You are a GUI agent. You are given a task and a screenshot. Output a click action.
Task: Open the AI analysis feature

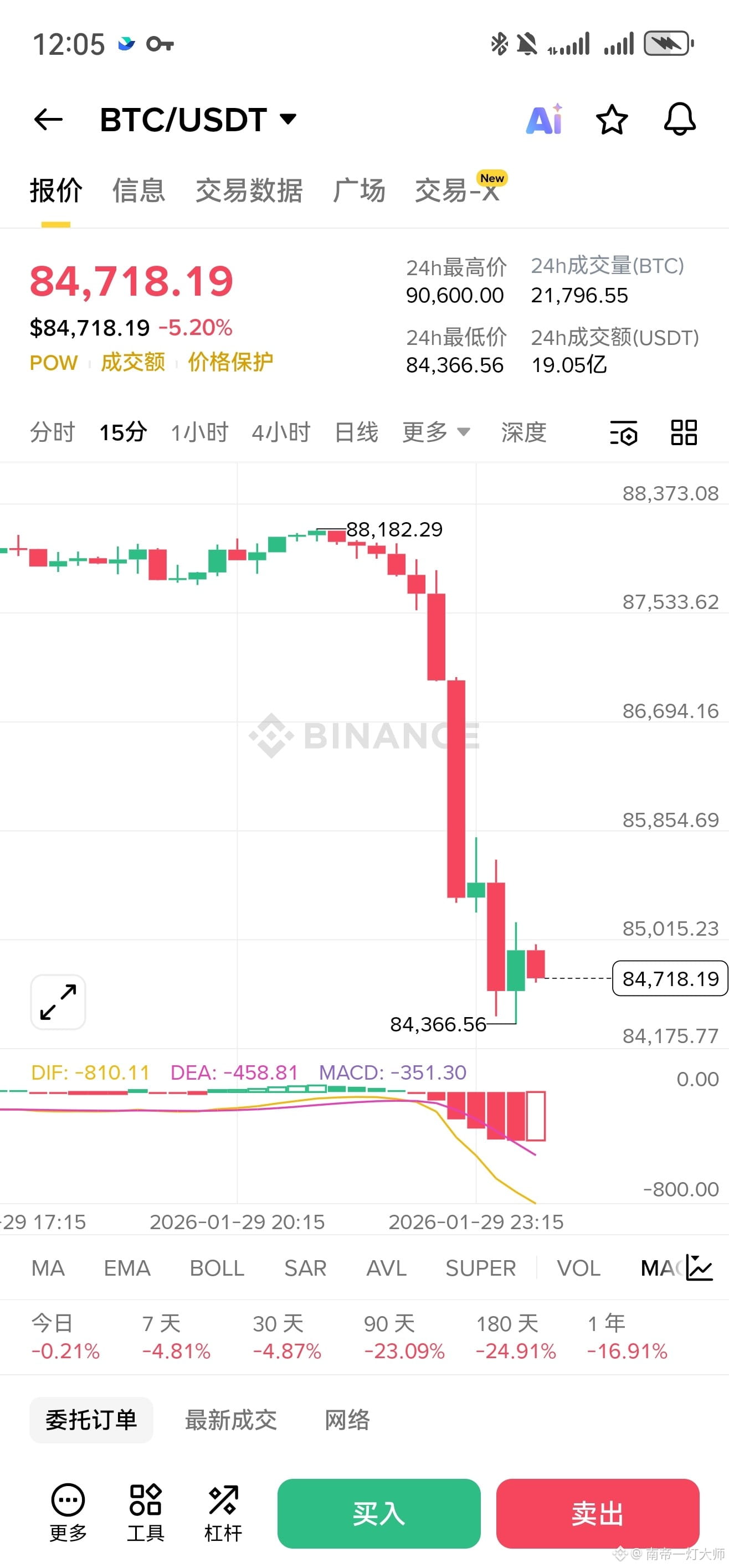coord(544,119)
